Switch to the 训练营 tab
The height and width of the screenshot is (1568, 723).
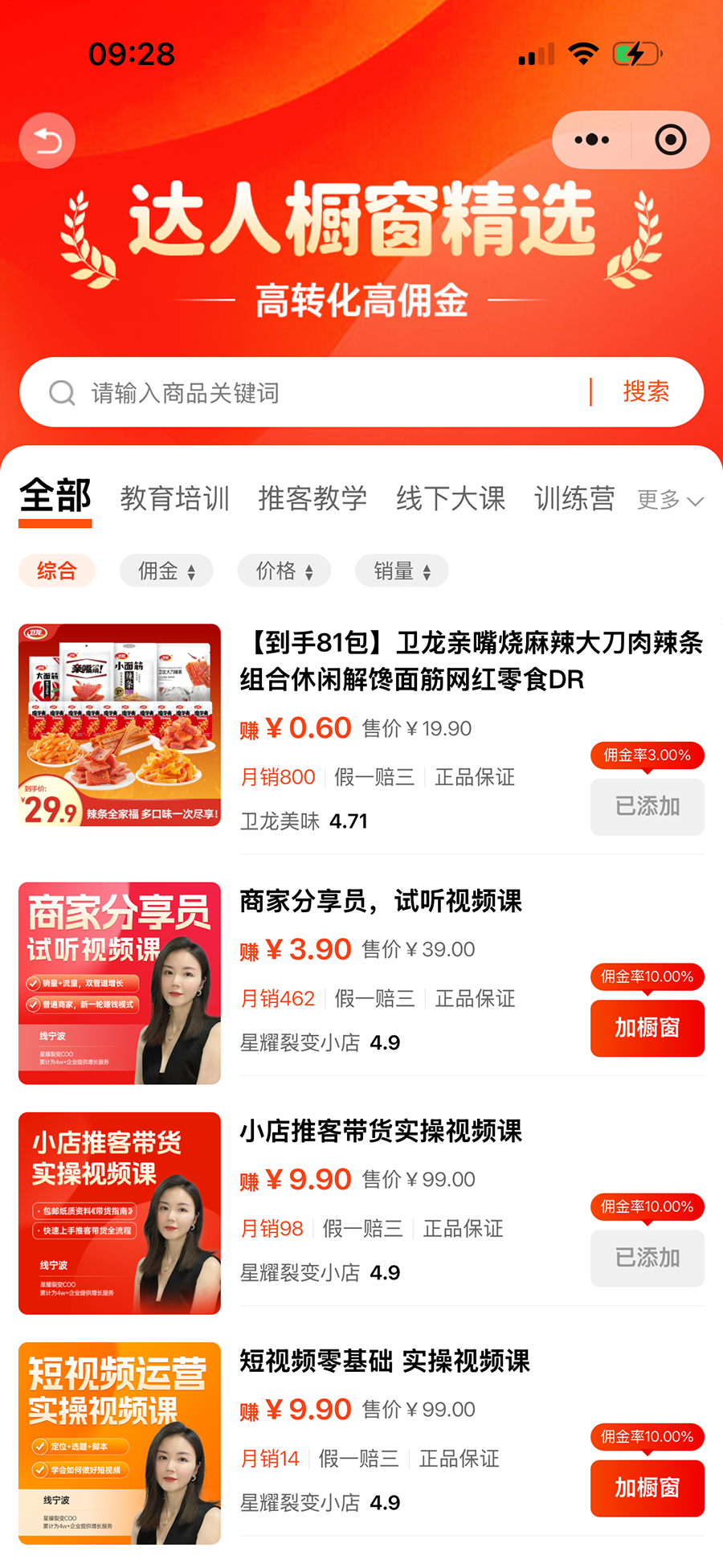[574, 498]
